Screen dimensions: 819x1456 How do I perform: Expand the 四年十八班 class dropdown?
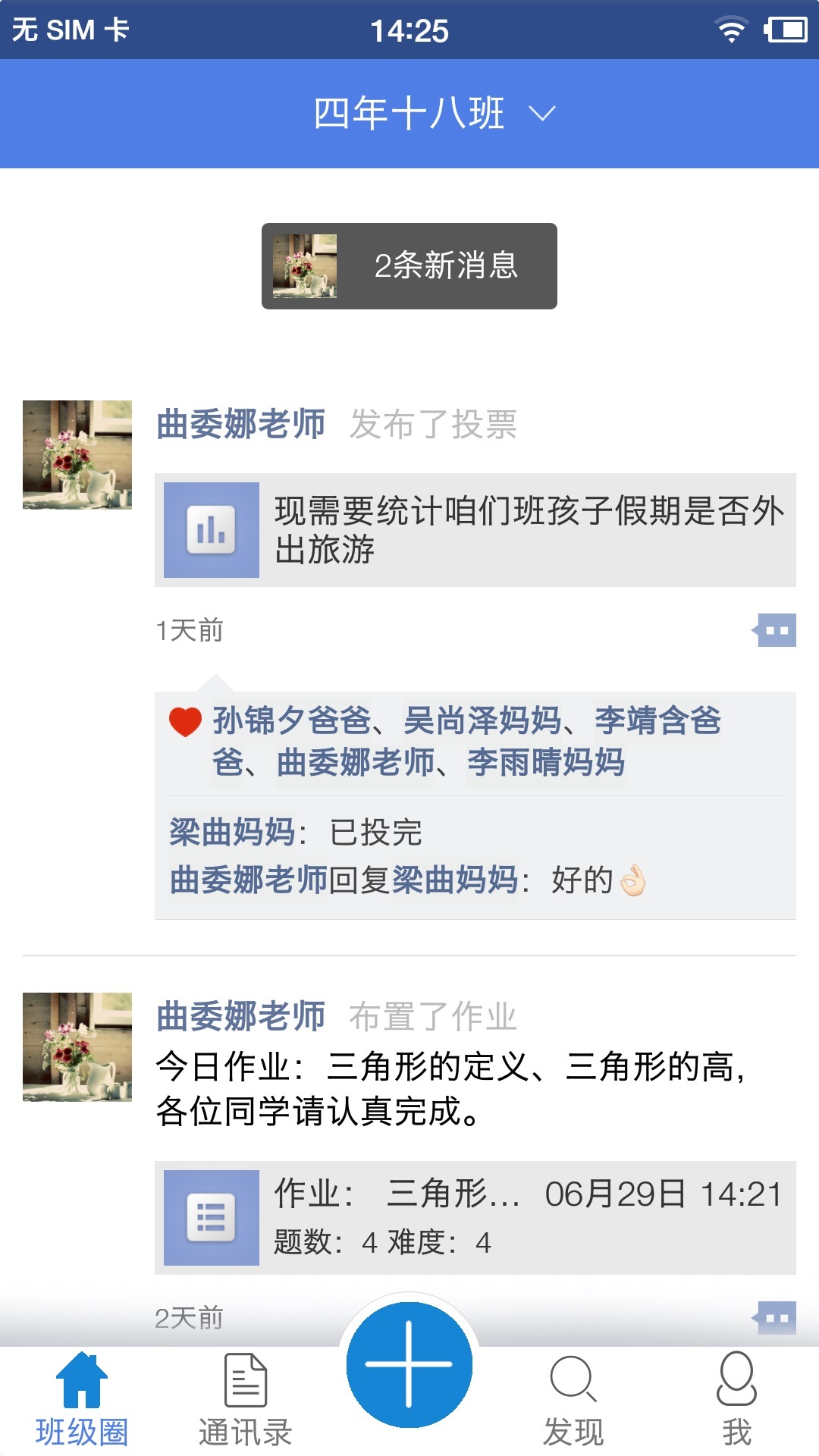click(x=435, y=114)
